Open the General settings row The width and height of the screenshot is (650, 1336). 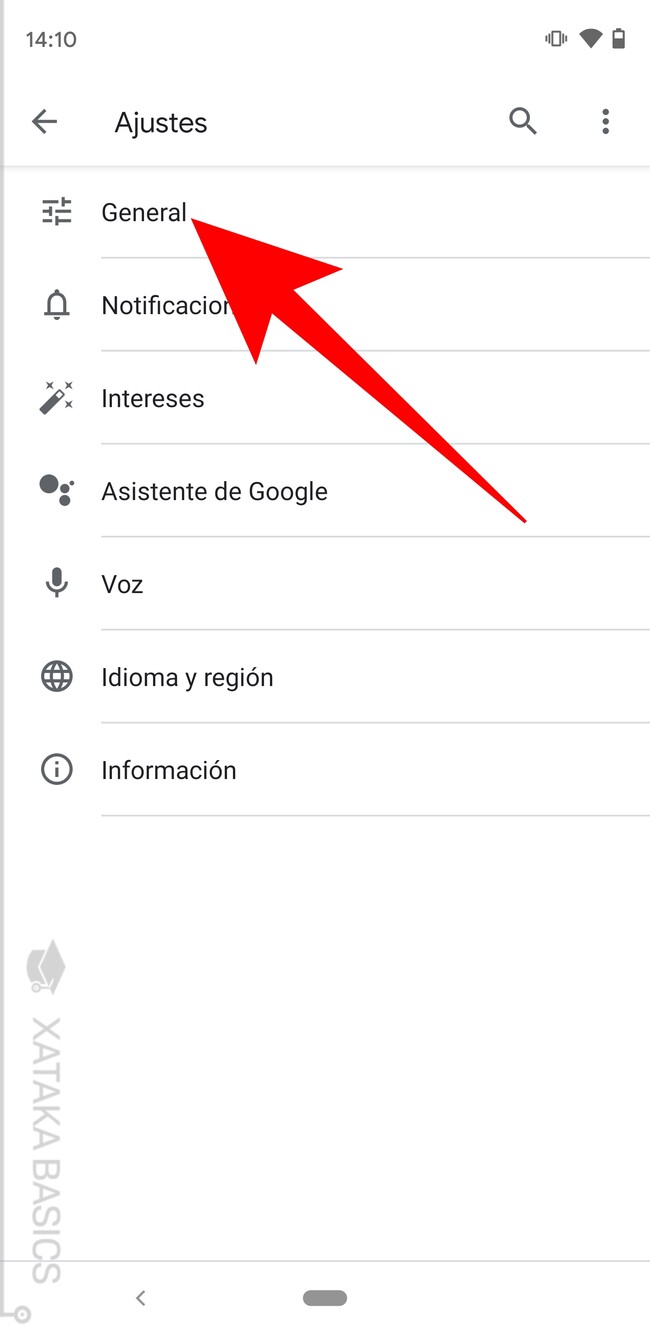click(144, 212)
